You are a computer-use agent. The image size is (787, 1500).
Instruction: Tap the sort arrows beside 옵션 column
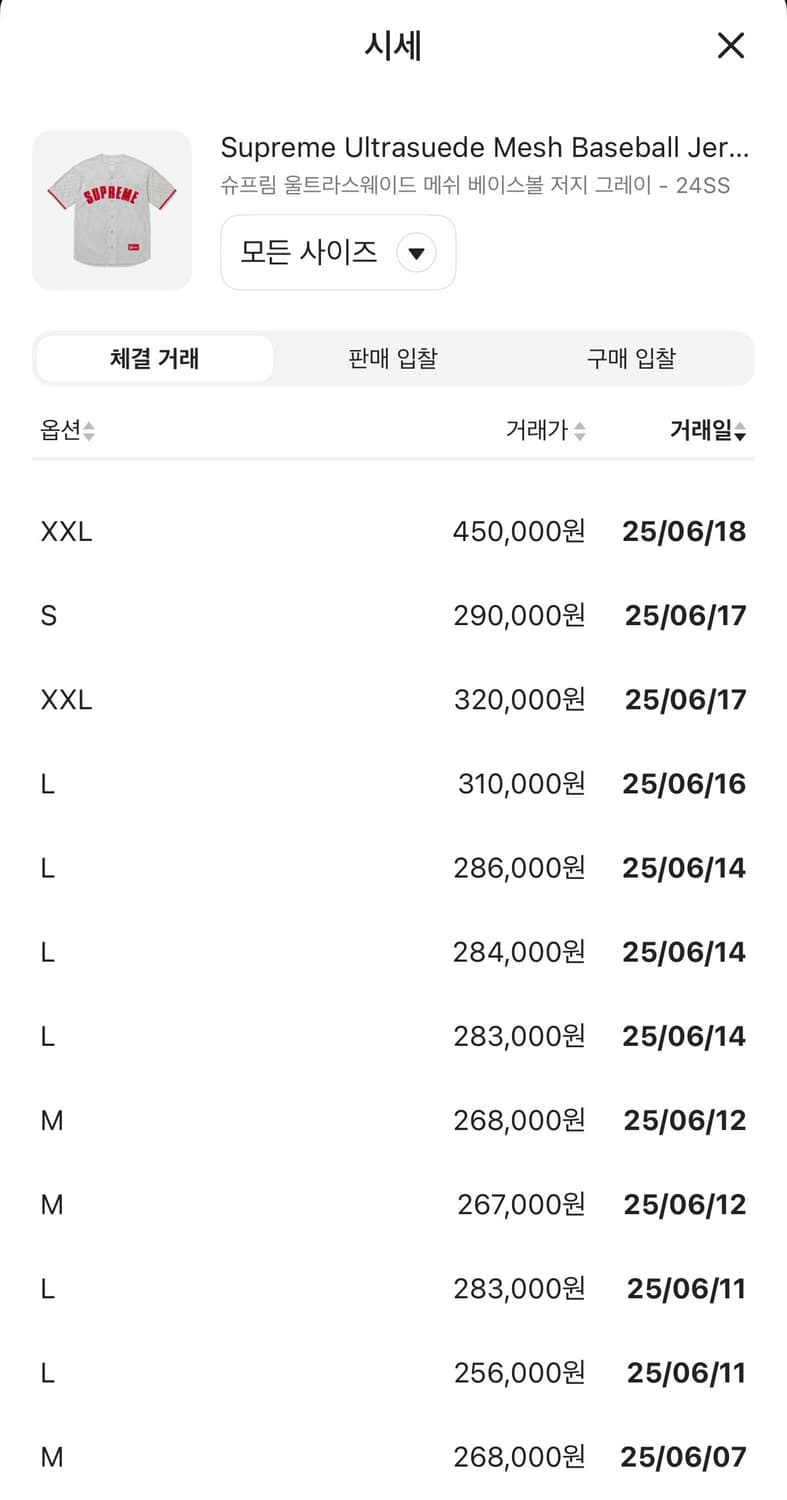coord(90,431)
